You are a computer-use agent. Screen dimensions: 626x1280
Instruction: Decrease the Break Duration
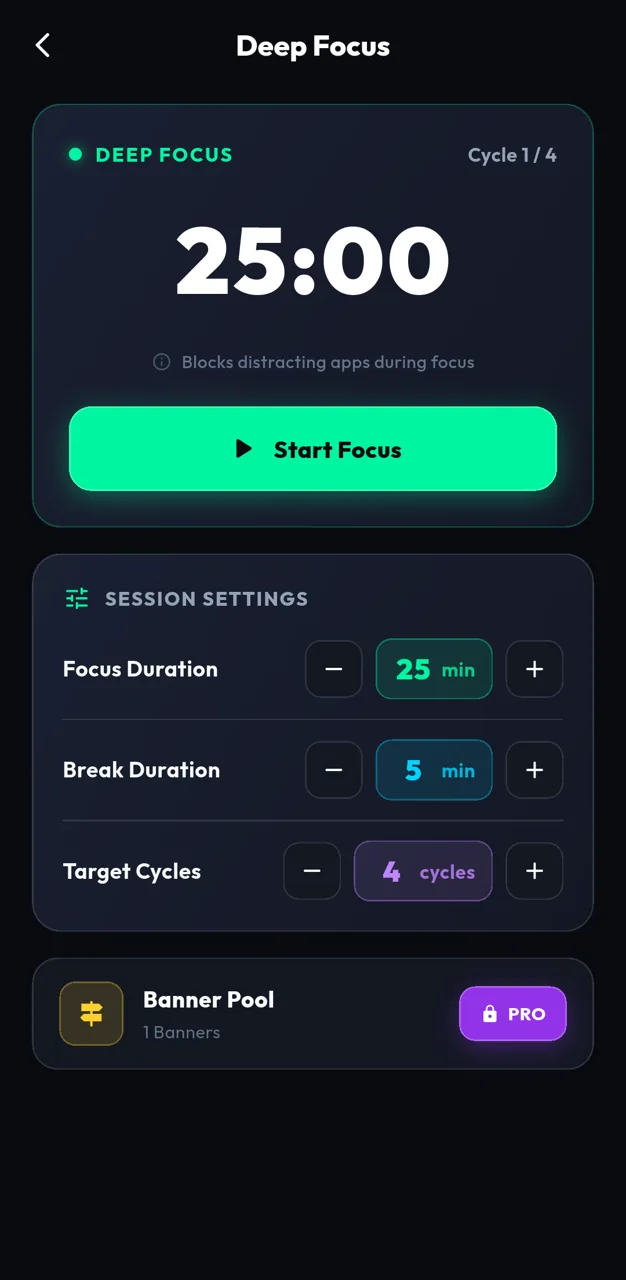click(x=334, y=770)
